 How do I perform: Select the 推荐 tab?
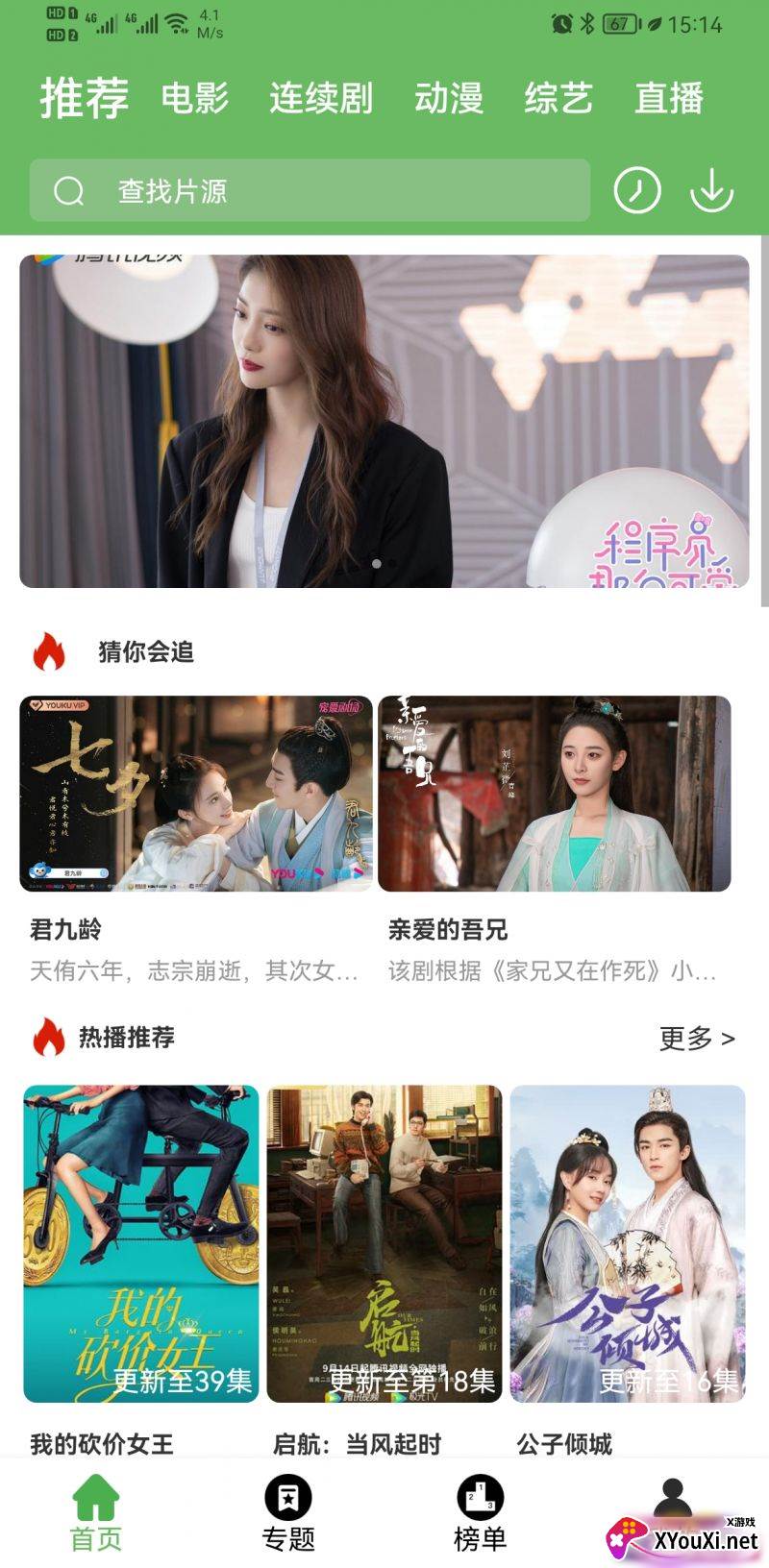point(85,98)
